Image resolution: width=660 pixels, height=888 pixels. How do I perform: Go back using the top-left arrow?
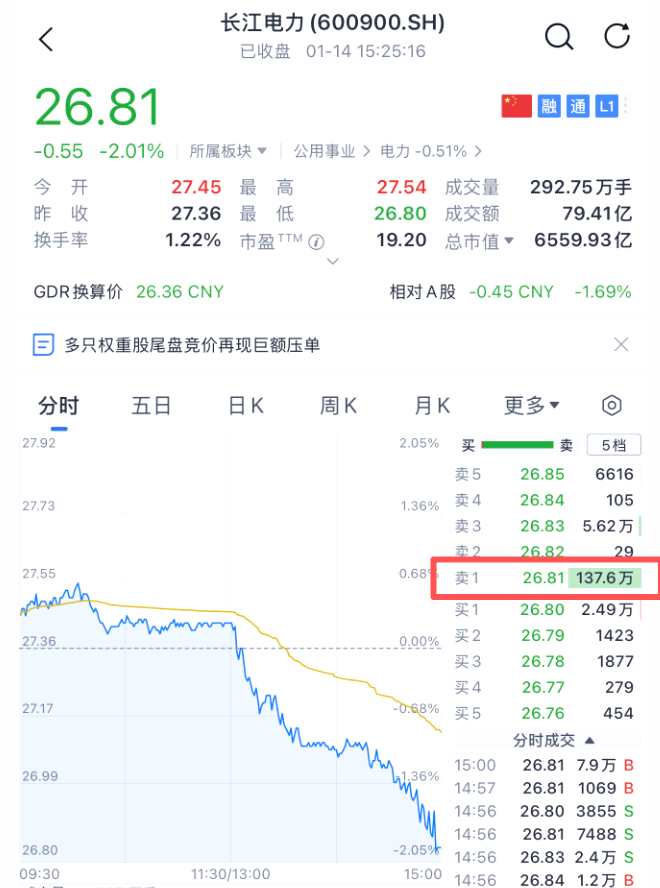(x=45, y=39)
